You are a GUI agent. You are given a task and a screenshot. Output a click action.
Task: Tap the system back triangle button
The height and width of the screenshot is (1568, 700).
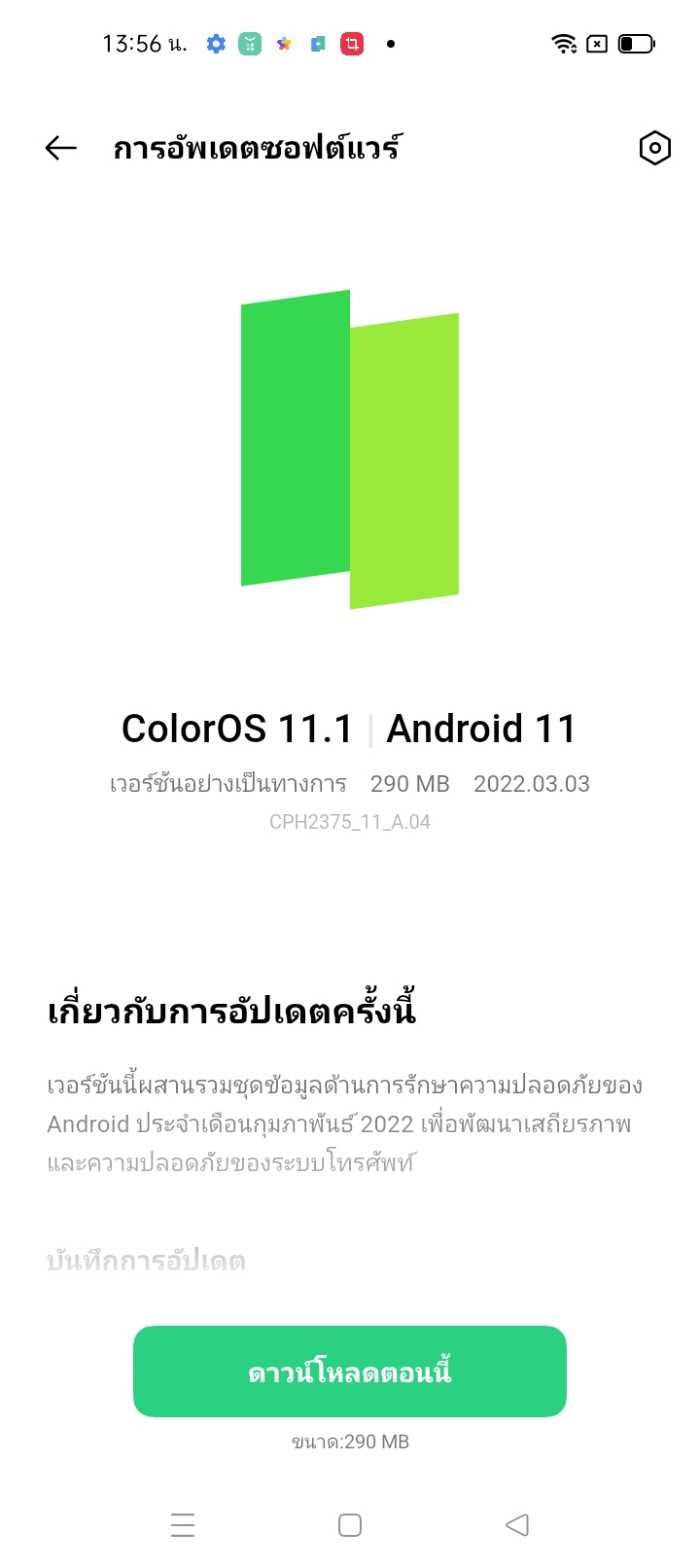(x=517, y=1524)
